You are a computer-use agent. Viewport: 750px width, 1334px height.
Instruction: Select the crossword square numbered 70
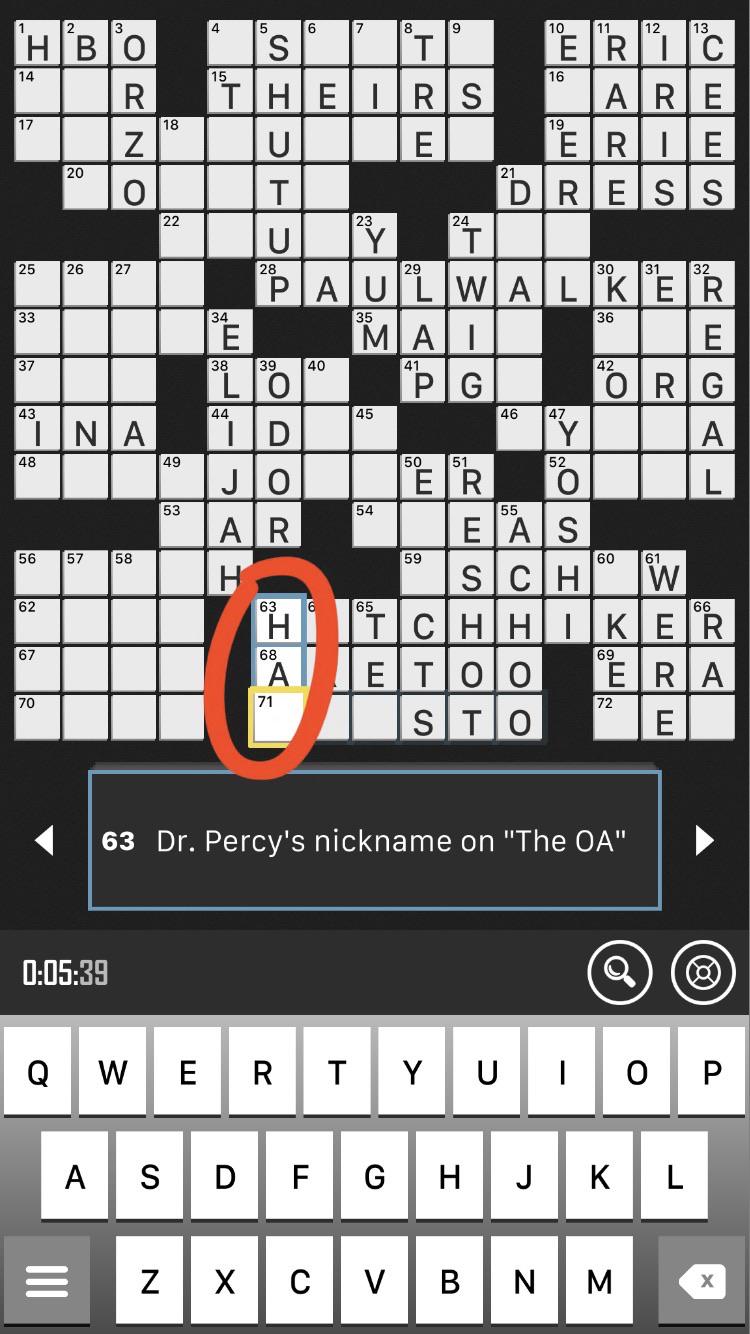coord(37,717)
